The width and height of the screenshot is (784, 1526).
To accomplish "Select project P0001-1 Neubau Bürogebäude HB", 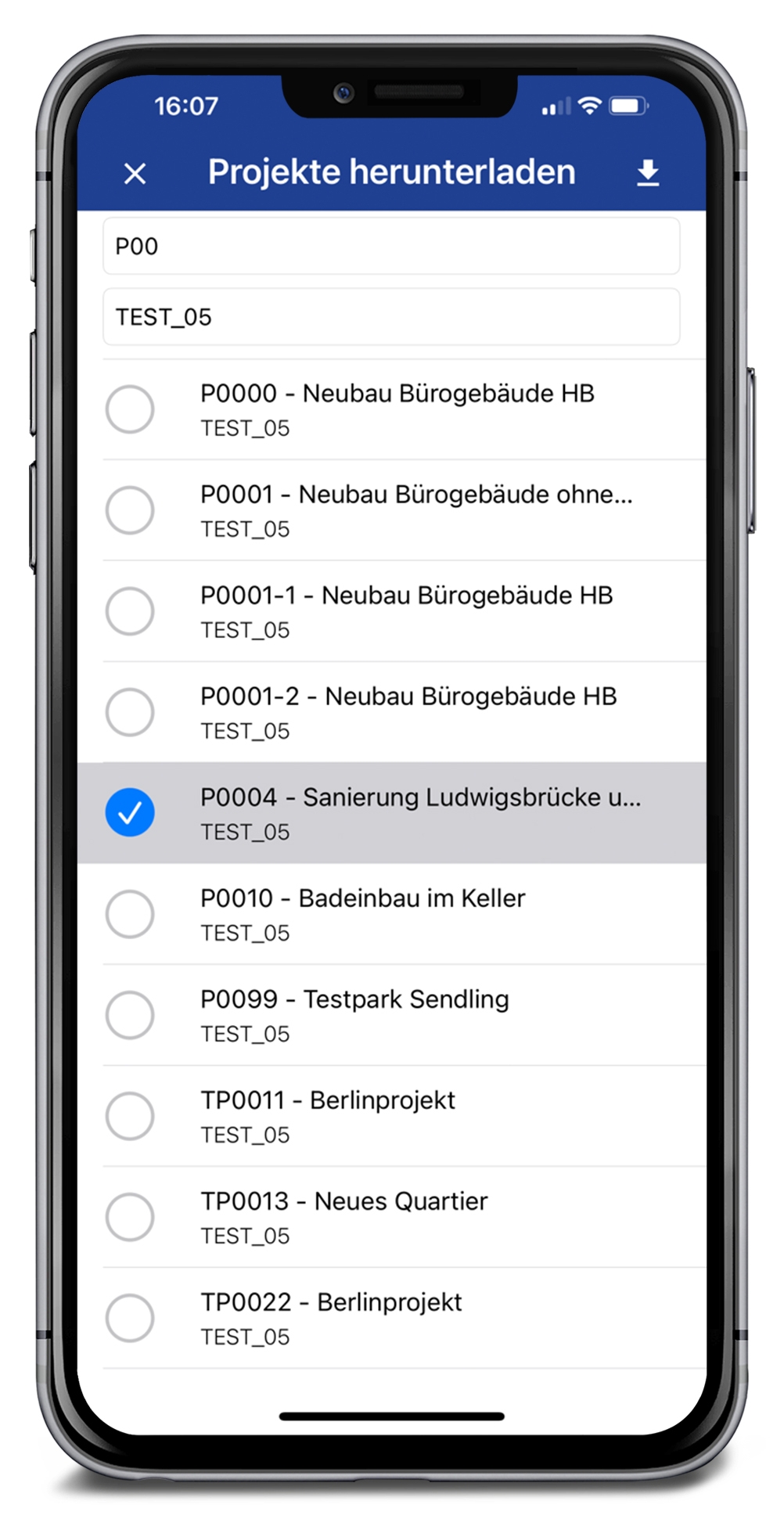I will click(x=130, y=611).
